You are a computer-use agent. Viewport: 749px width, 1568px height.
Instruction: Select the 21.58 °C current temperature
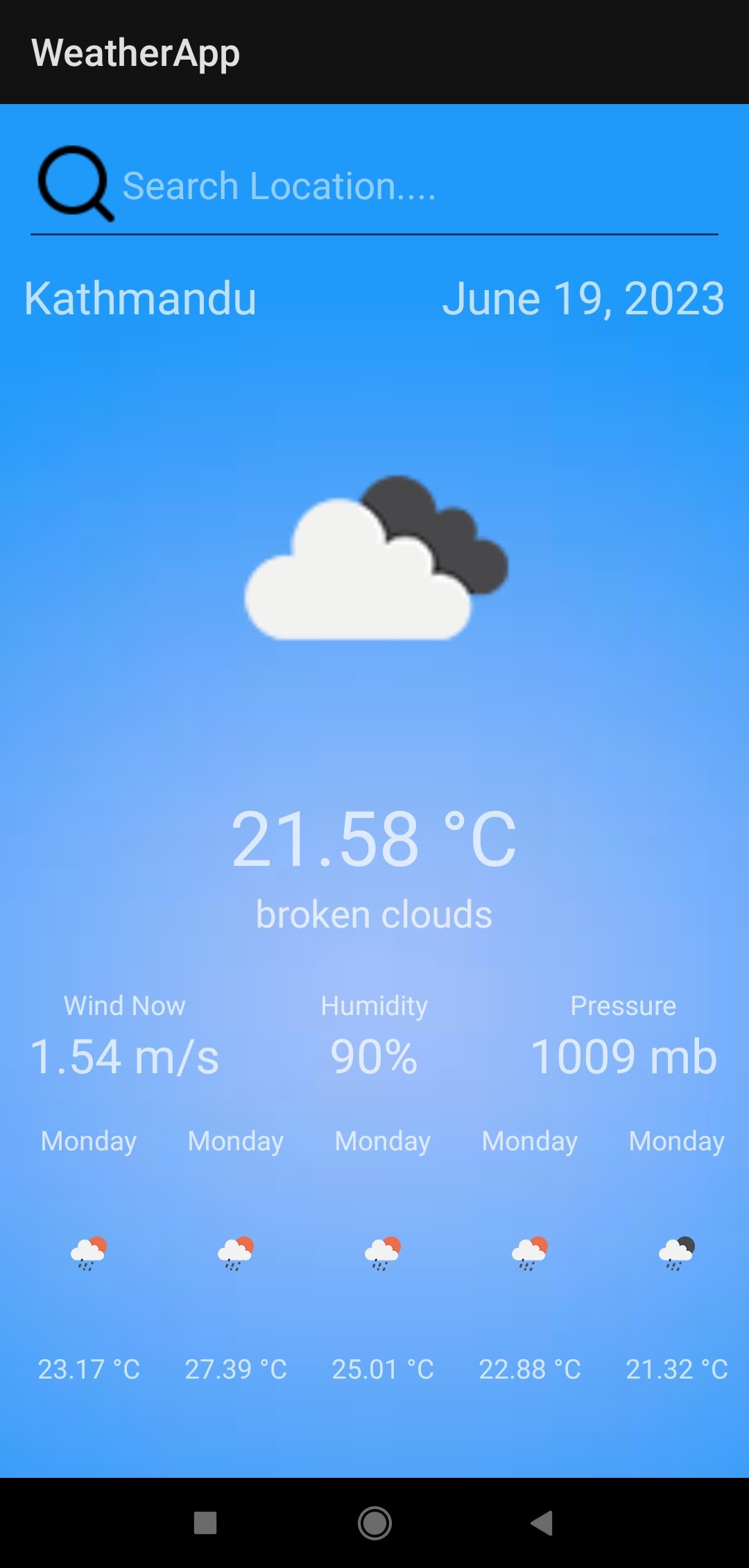[374, 840]
